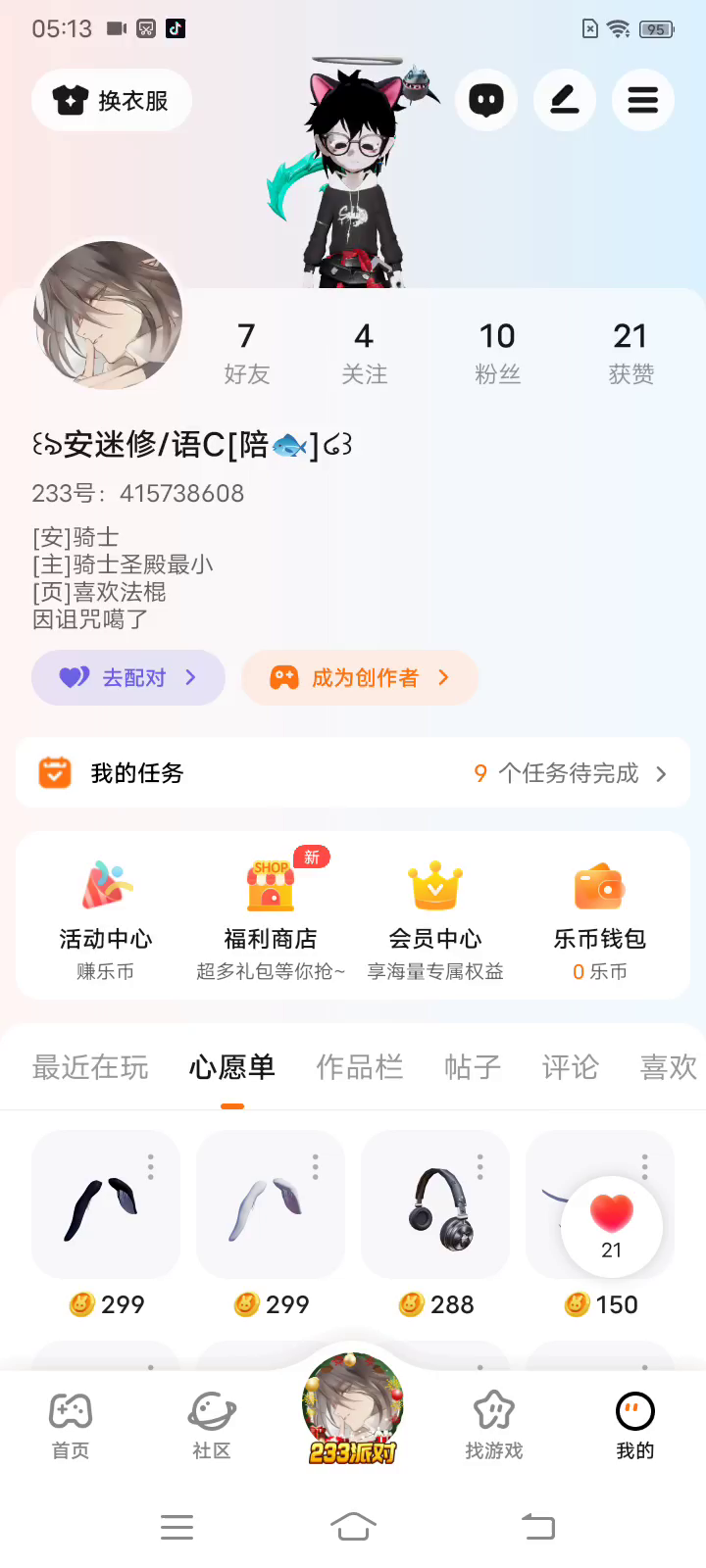Tap 成为创作者 to become a creator

pyautogui.click(x=360, y=677)
